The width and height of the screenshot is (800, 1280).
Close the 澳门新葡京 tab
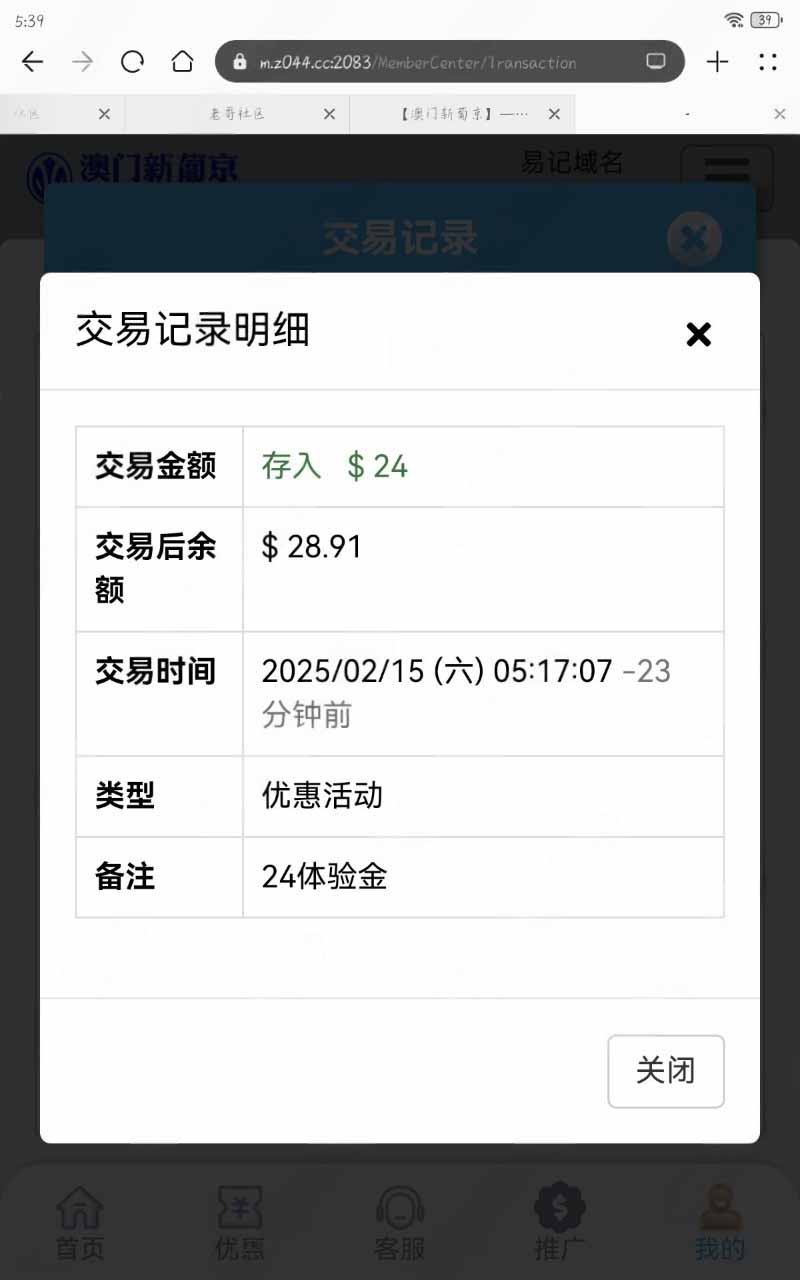coord(554,114)
